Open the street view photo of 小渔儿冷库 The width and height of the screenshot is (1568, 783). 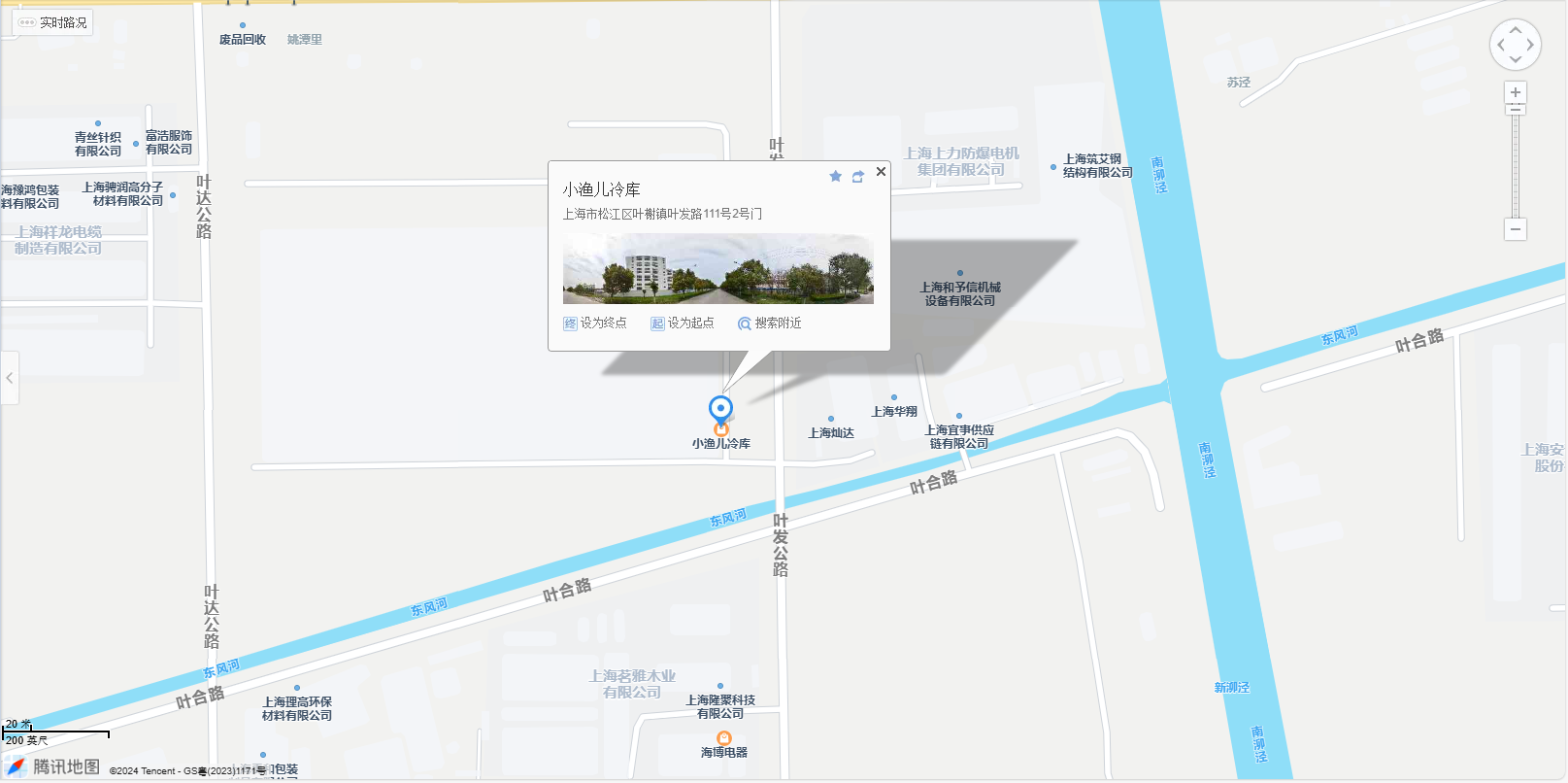(x=717, y=269)
